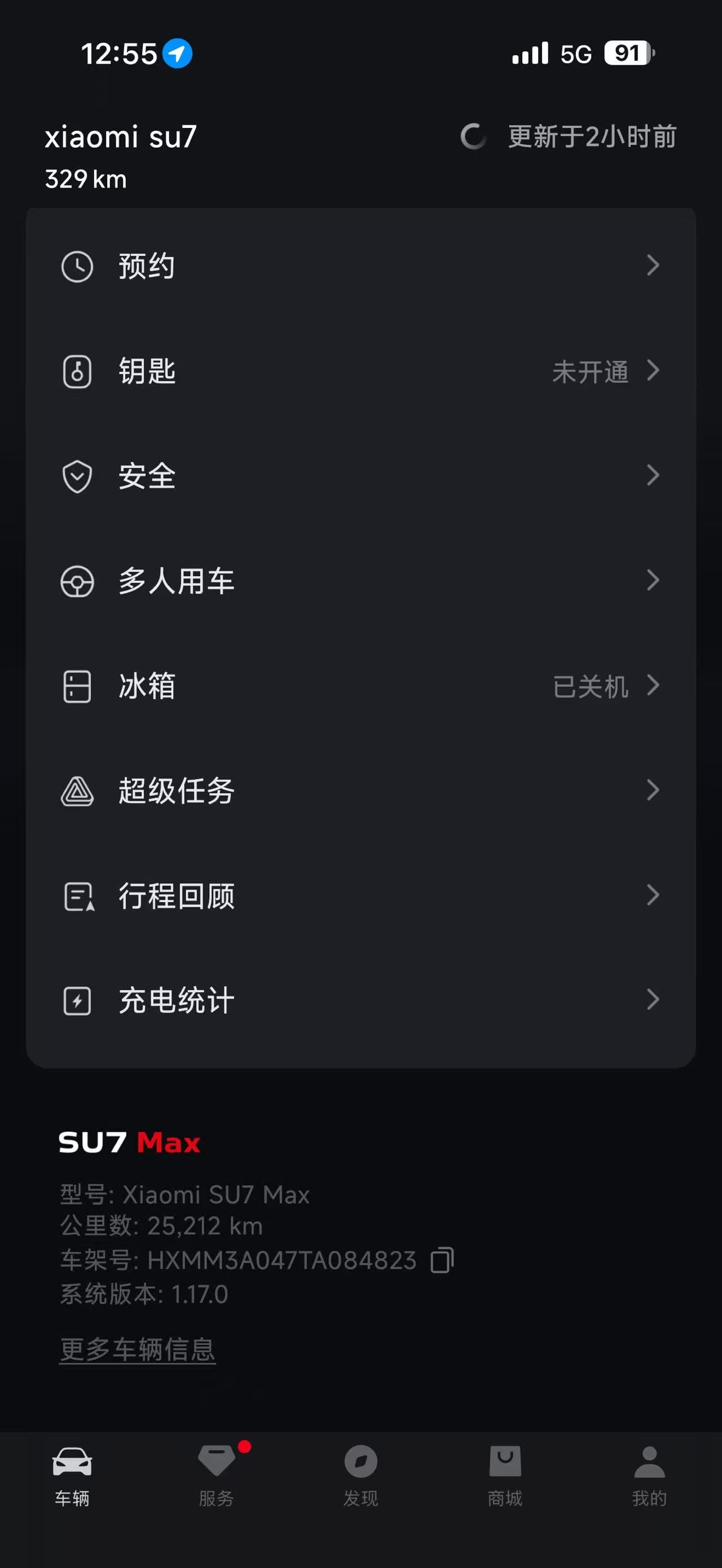Open the 安全 security row
The image size is (722, 1568).
(x=361, y=476)
